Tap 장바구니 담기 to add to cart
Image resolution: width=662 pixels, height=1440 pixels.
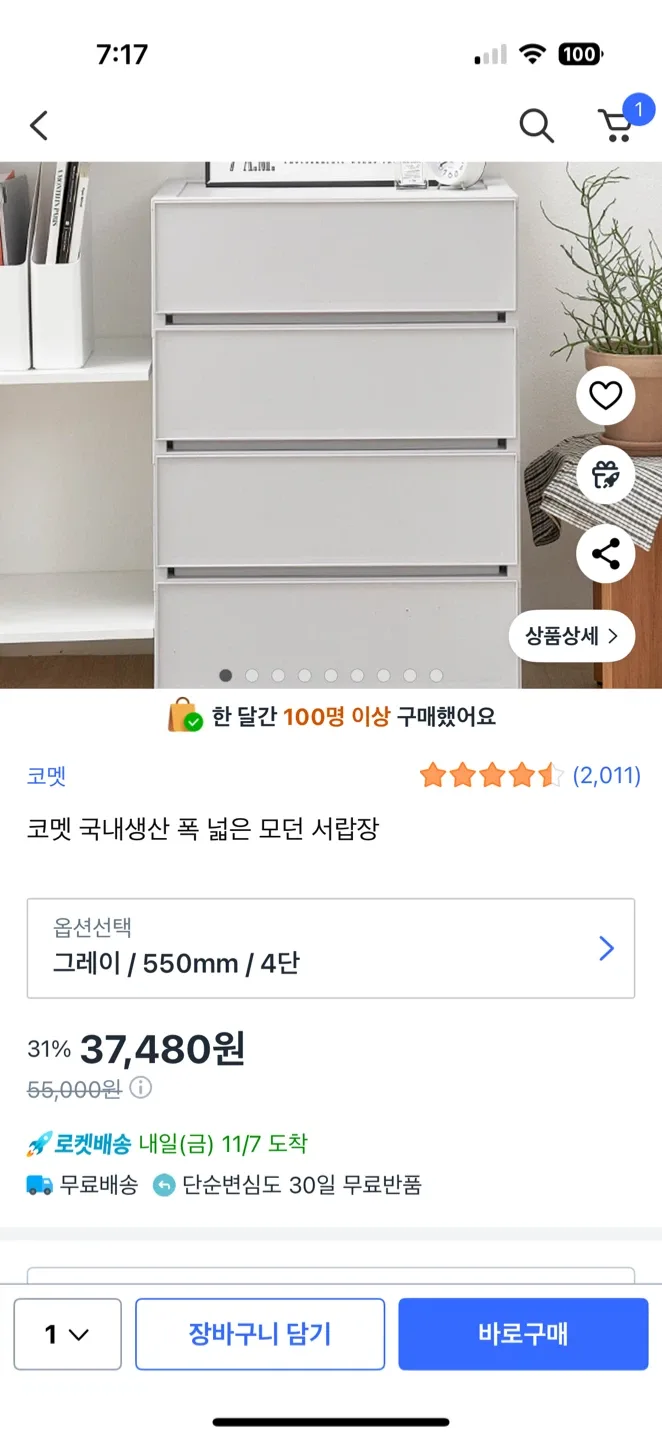[260, 1334]
